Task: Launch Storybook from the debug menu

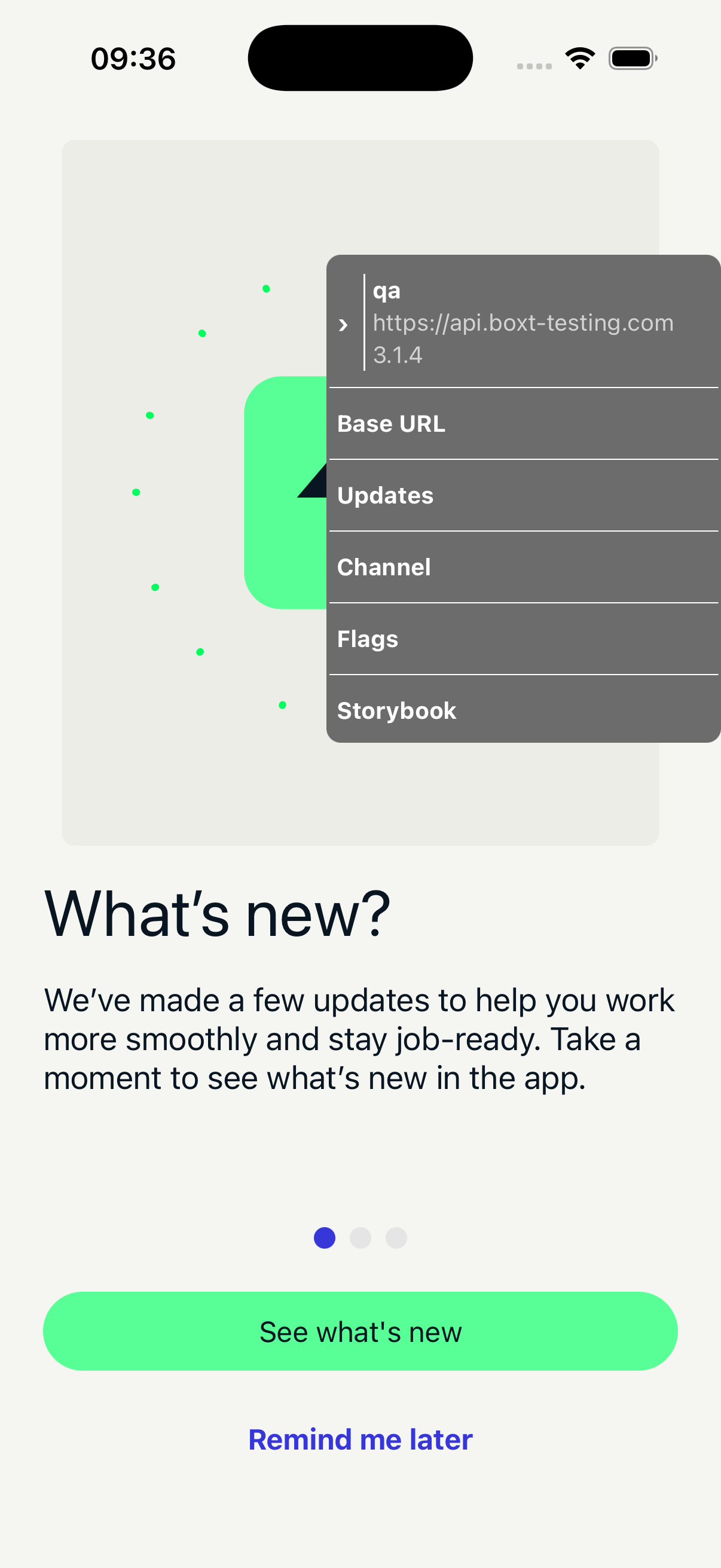Action: click(x=523, y=710)
